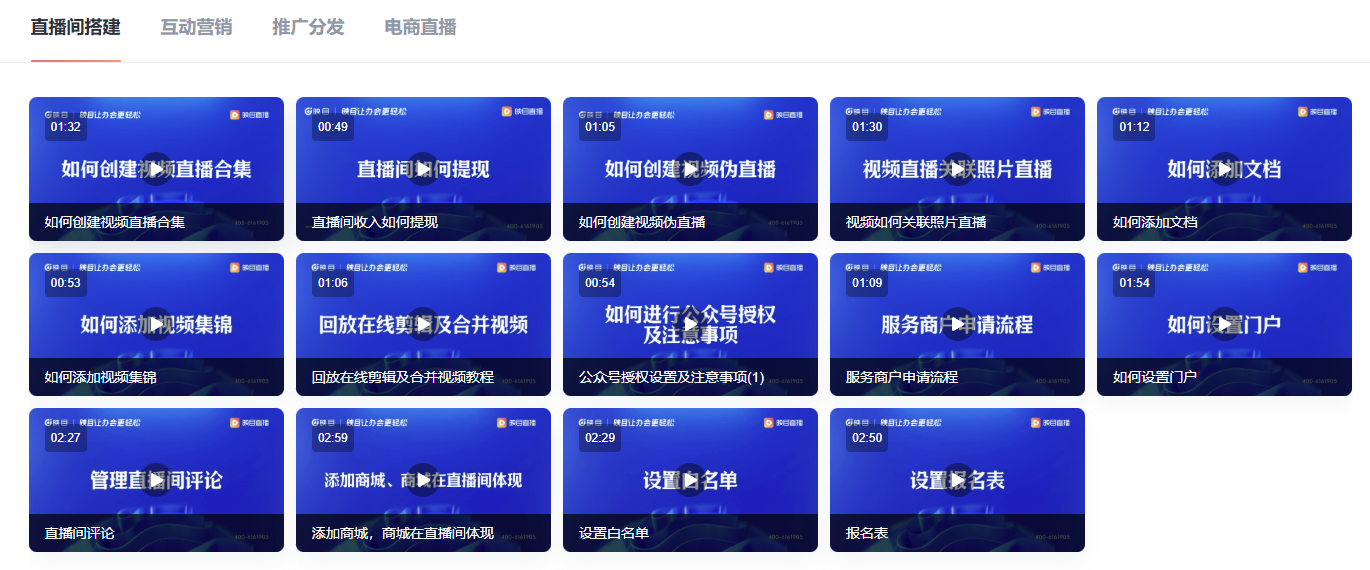Switch to the 互动营销 tab
Screen dimensions: 1370x570
coord(196,28)
